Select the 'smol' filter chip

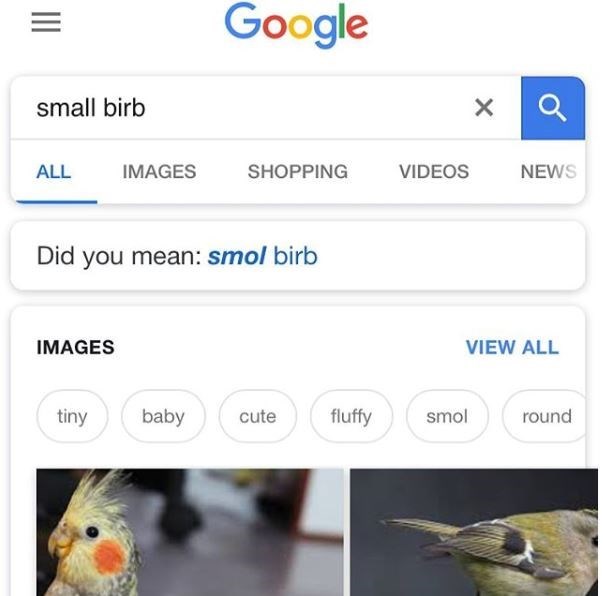click(446, 416)
